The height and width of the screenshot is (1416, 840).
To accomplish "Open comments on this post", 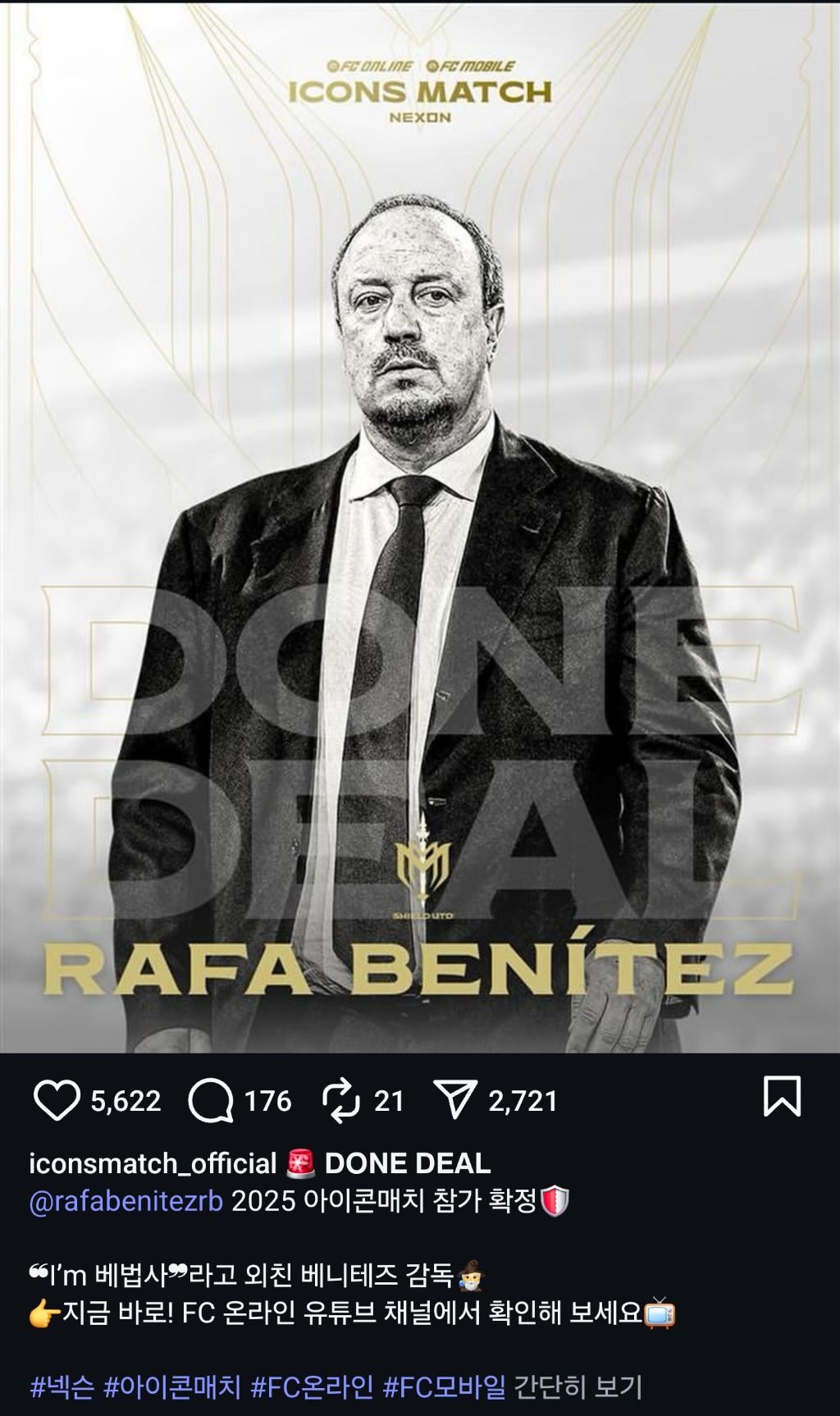I will pyautogui.click(x=211, y=1100).
